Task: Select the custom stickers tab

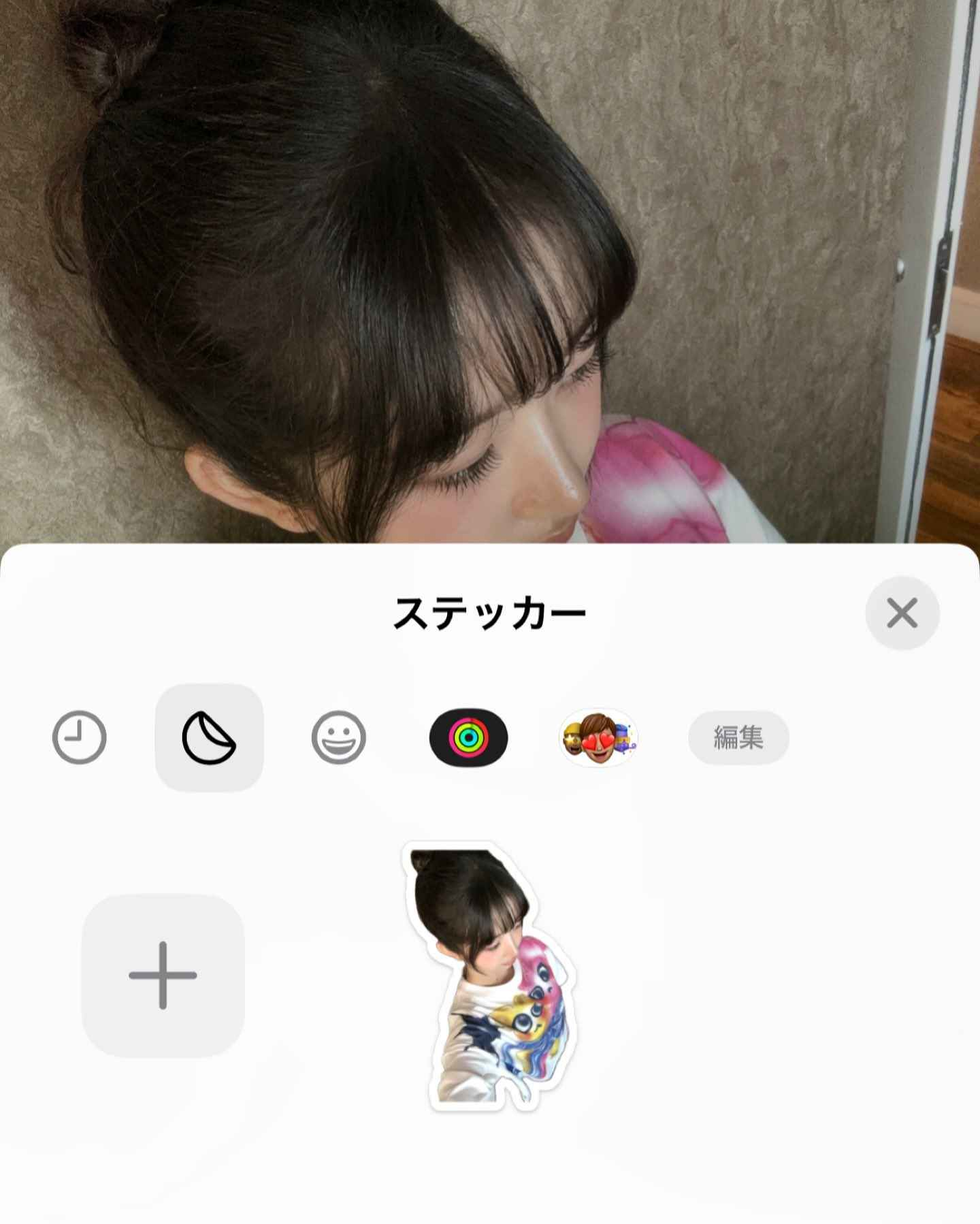Action: click(x=209, y=738)
